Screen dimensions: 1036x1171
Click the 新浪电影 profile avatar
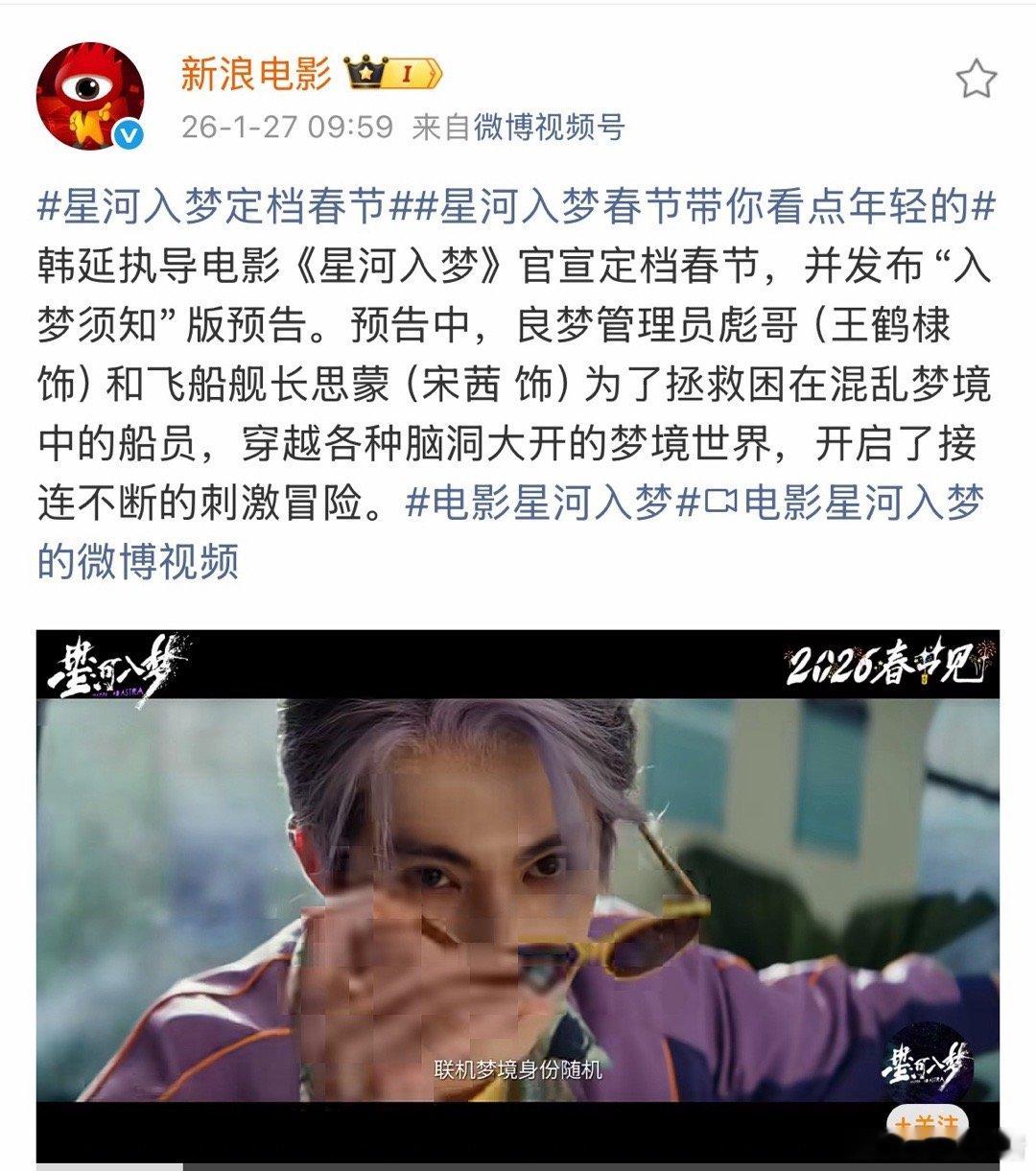tap(91, 86)
